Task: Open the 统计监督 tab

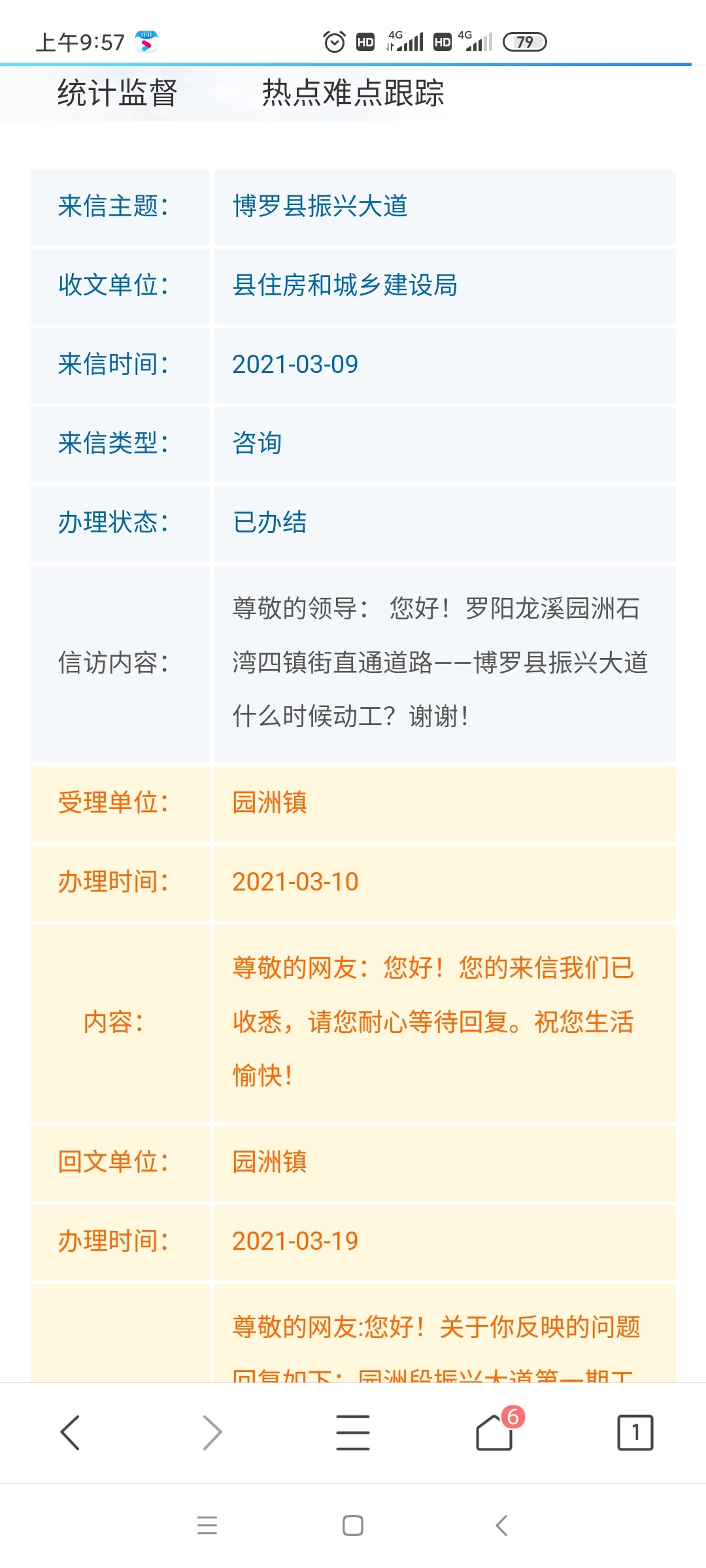Action: tap(118, 93)
